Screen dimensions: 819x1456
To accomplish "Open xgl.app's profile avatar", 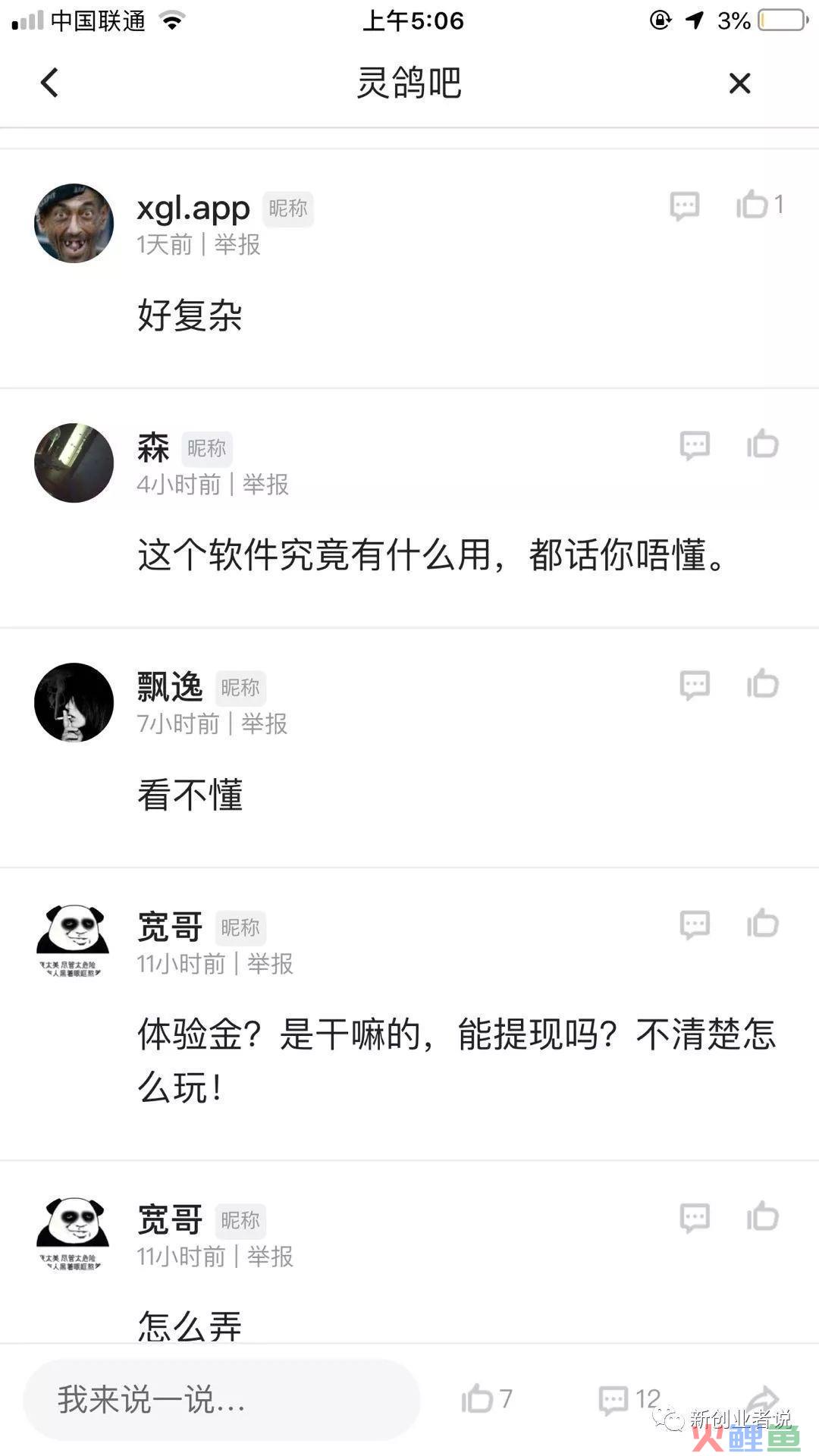I will coord(74,223).
